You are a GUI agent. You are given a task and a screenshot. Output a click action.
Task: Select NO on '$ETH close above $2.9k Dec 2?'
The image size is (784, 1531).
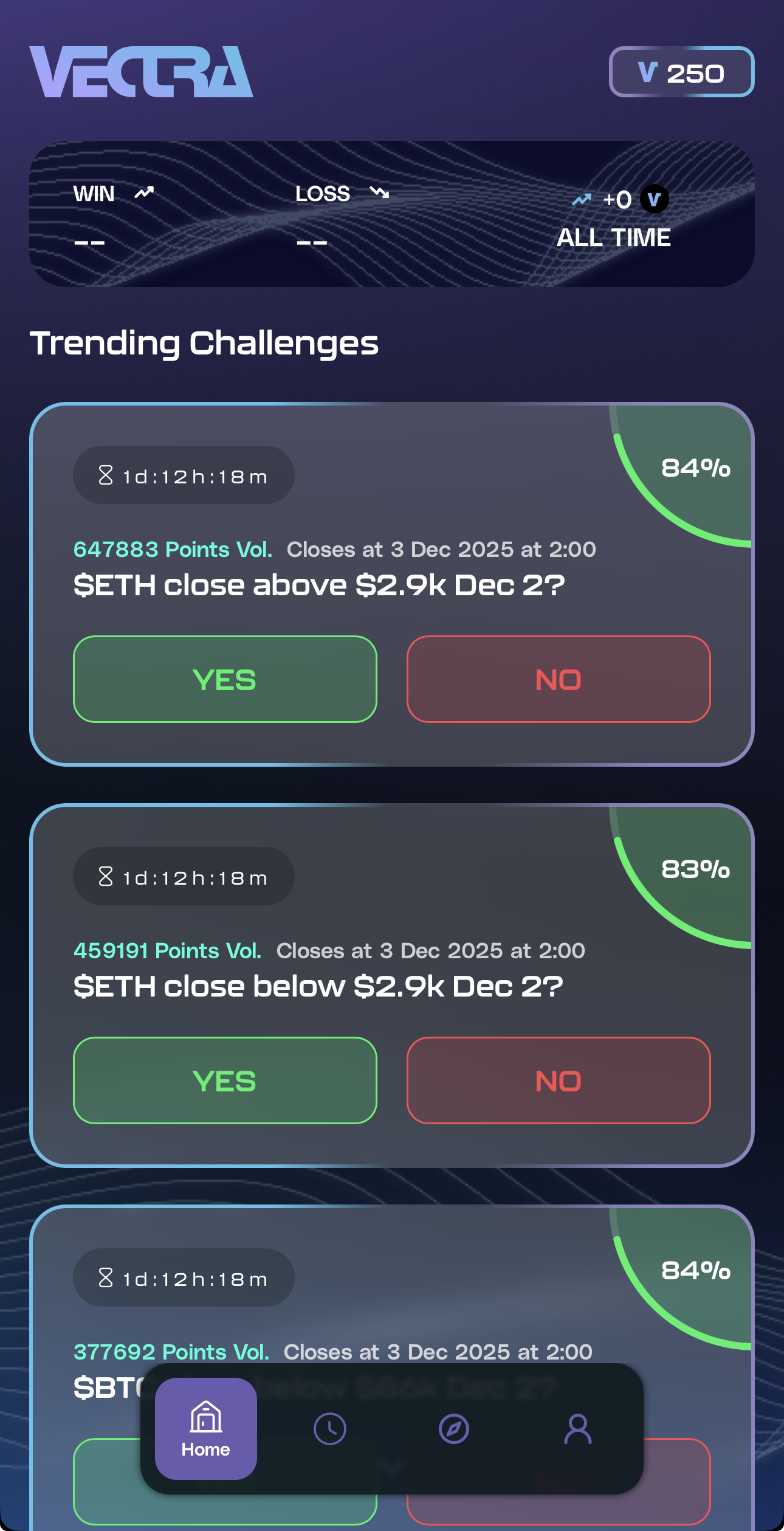[557, 679]
